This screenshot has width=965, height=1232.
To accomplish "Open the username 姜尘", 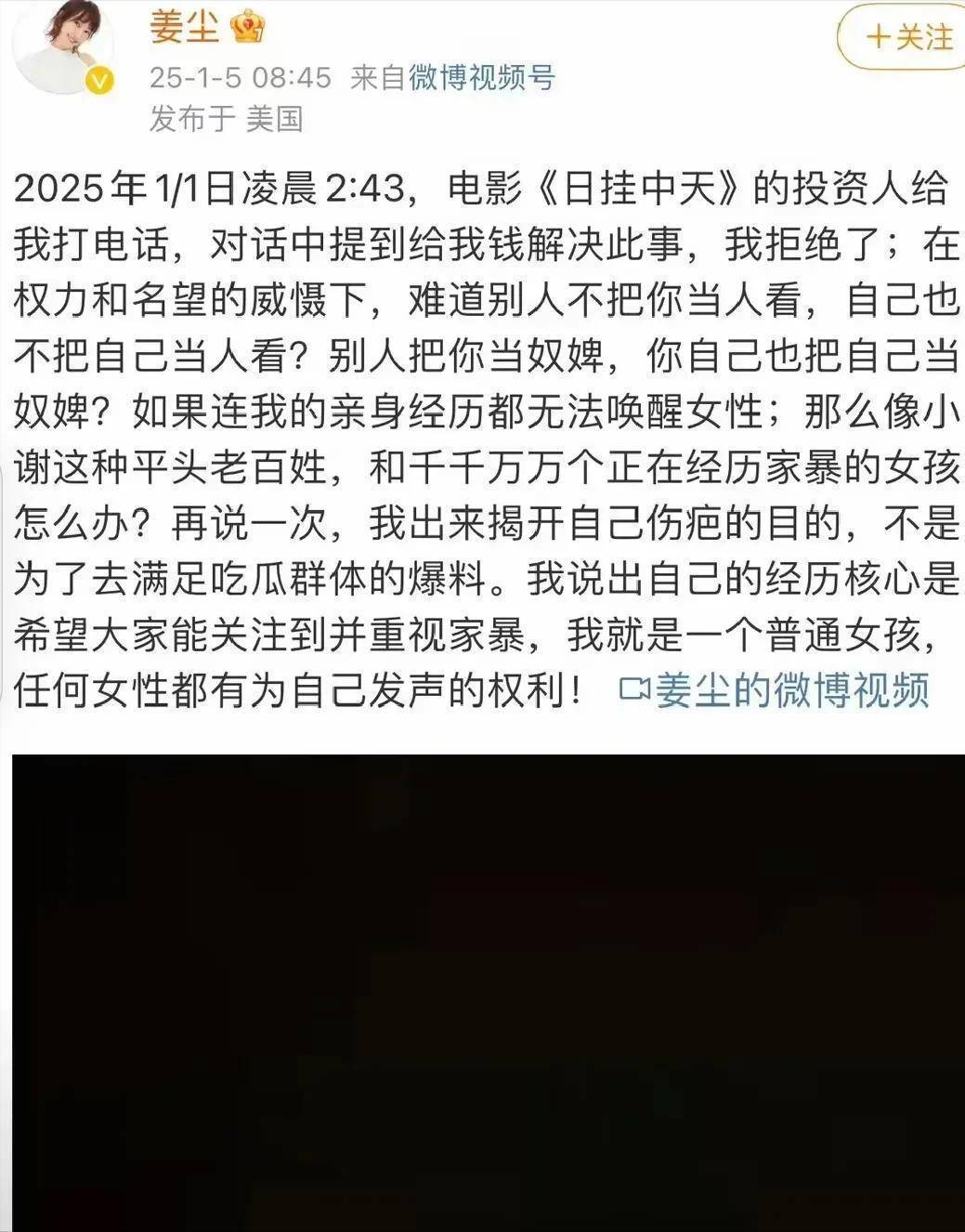I will coord(185,28).
